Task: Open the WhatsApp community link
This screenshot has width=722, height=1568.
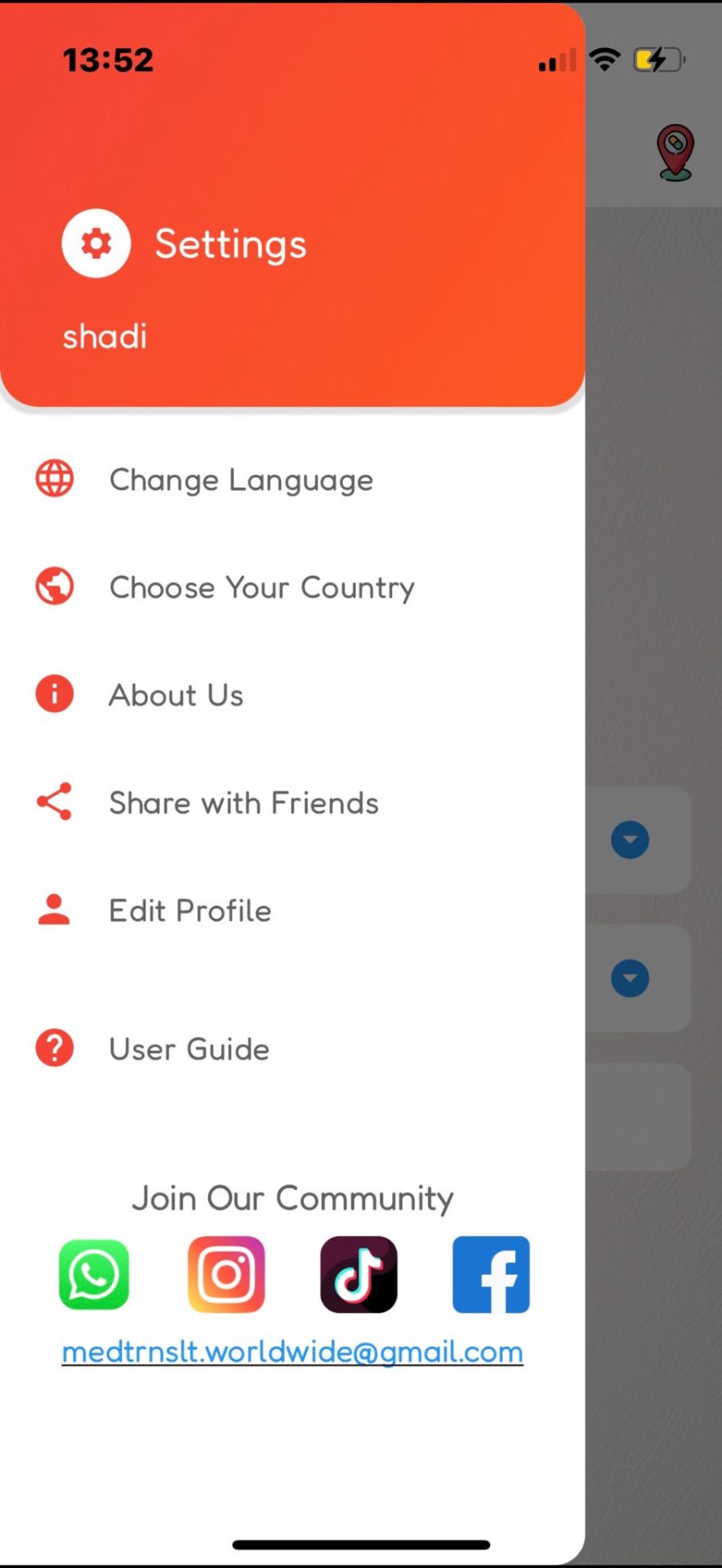Action: click(x=94, y=1275)
